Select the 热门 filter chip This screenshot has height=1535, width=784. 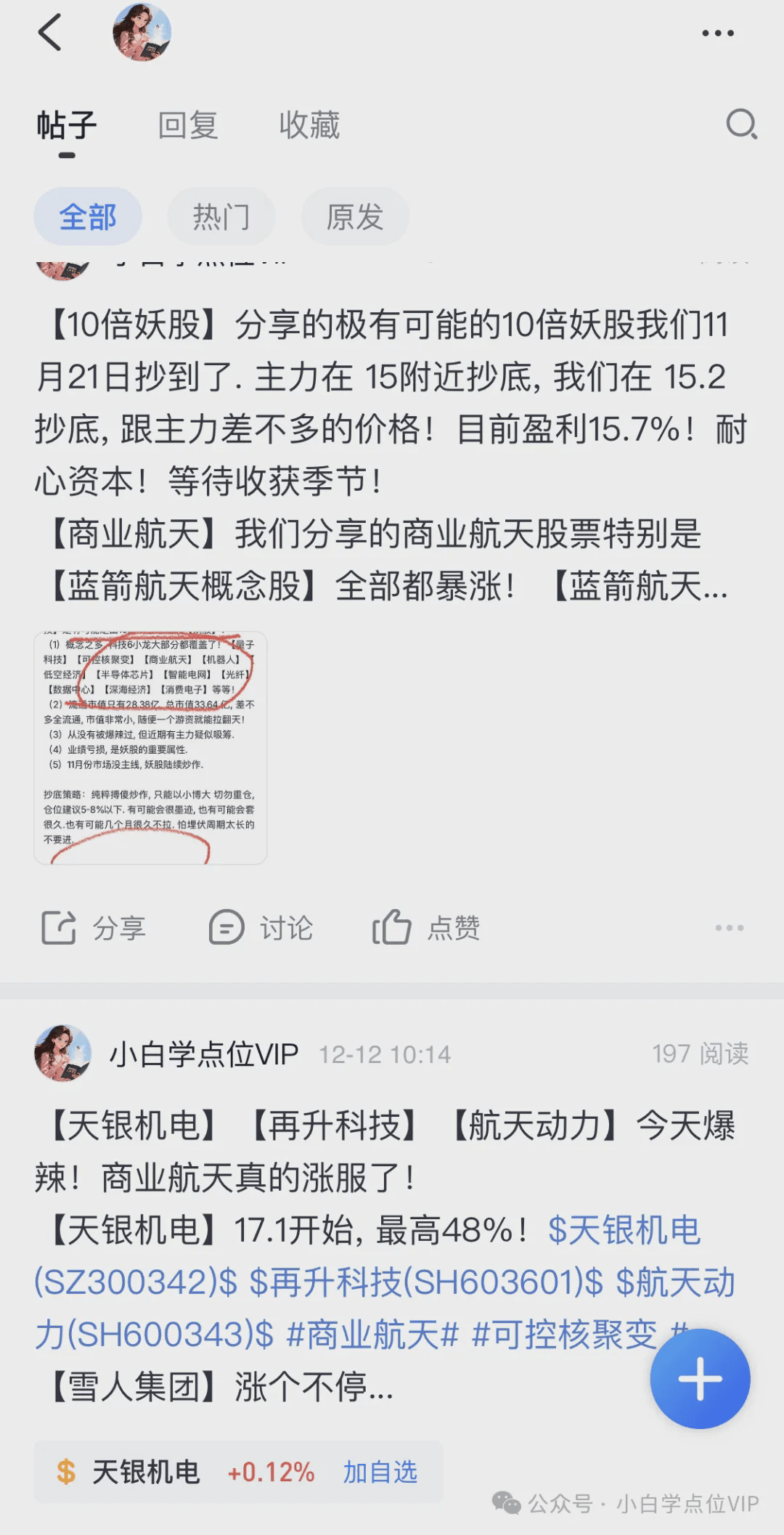point(220,216)
